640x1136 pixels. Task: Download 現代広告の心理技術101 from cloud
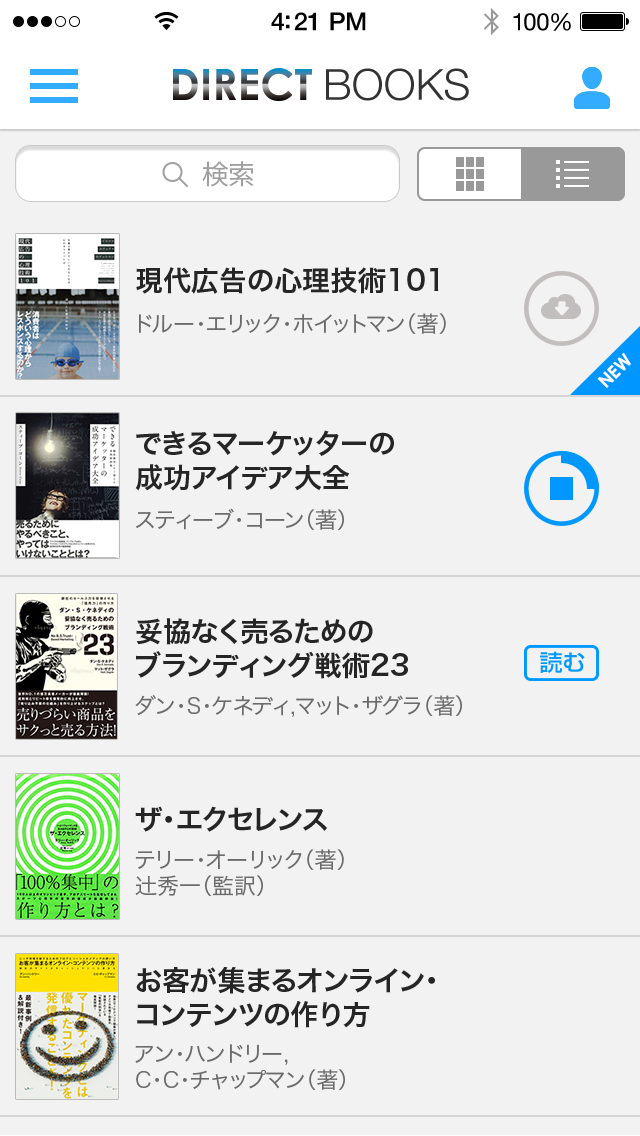[x=561, y=308]
